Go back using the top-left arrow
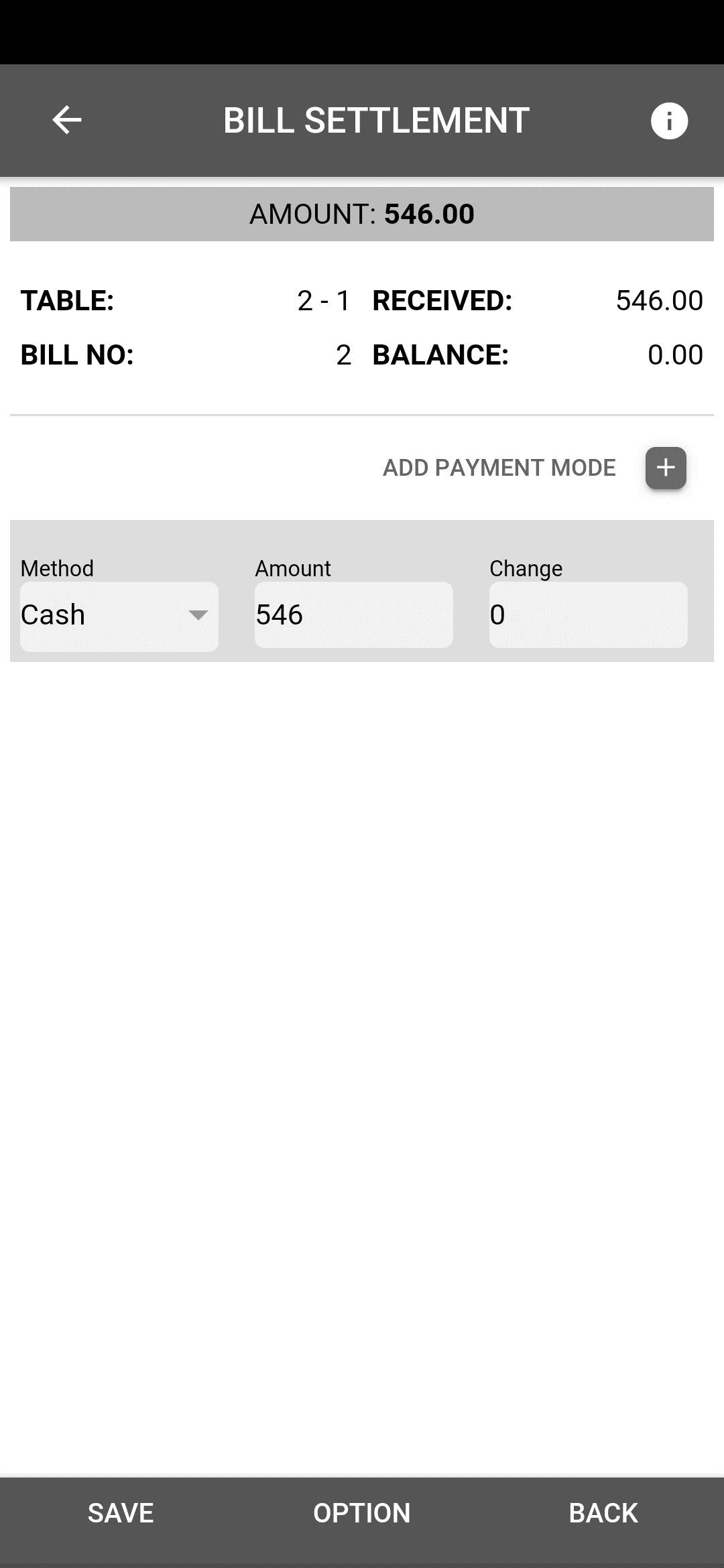The height and width of the screenshot is (1568, 724). pyautogui.click(x=66, y=121)
